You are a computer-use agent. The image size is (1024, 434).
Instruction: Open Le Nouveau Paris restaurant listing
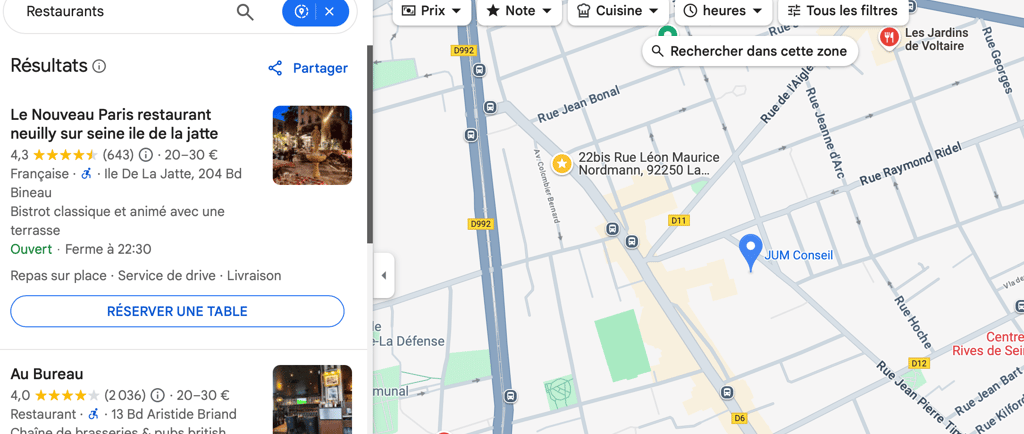coord(114,124)
